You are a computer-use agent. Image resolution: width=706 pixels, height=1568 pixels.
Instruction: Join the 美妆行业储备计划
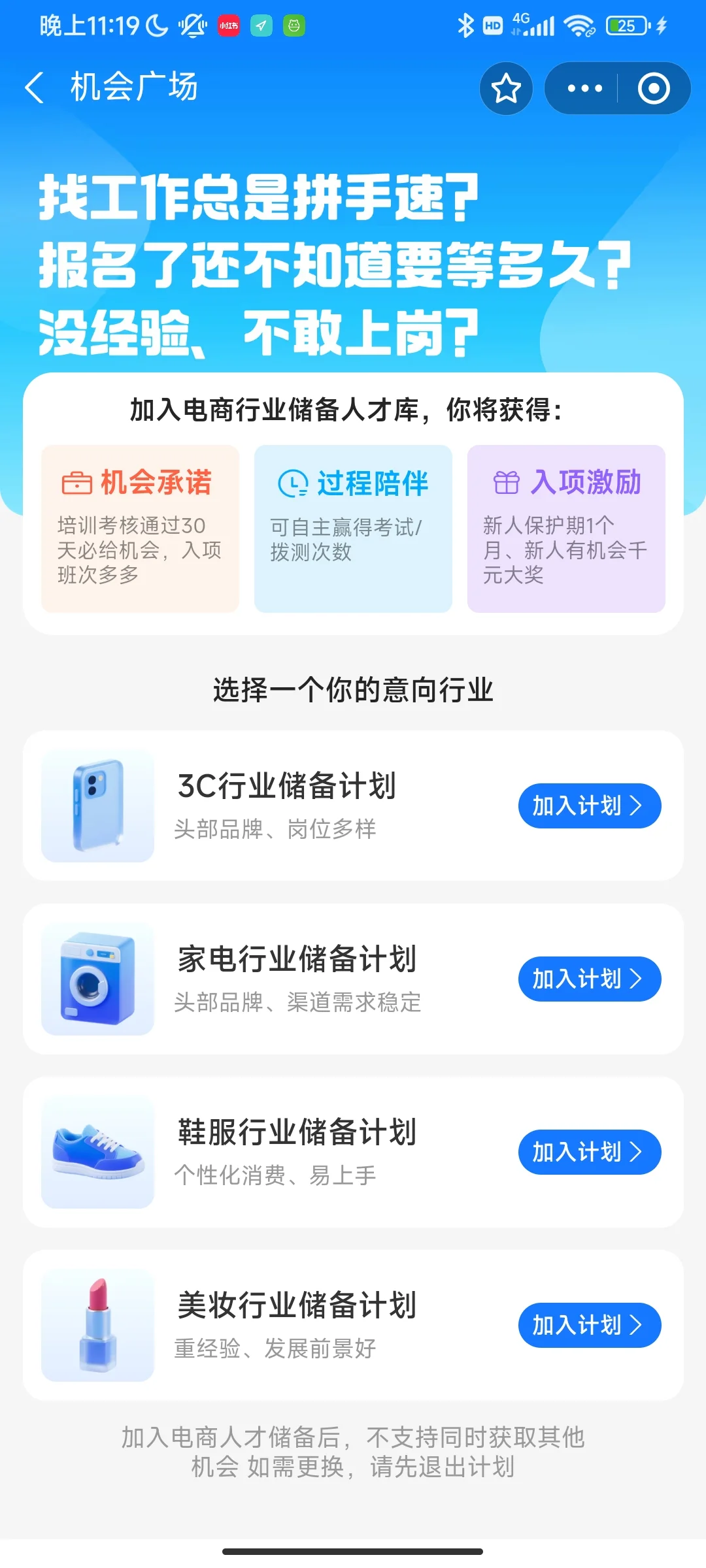click(x=589, y=1325)
